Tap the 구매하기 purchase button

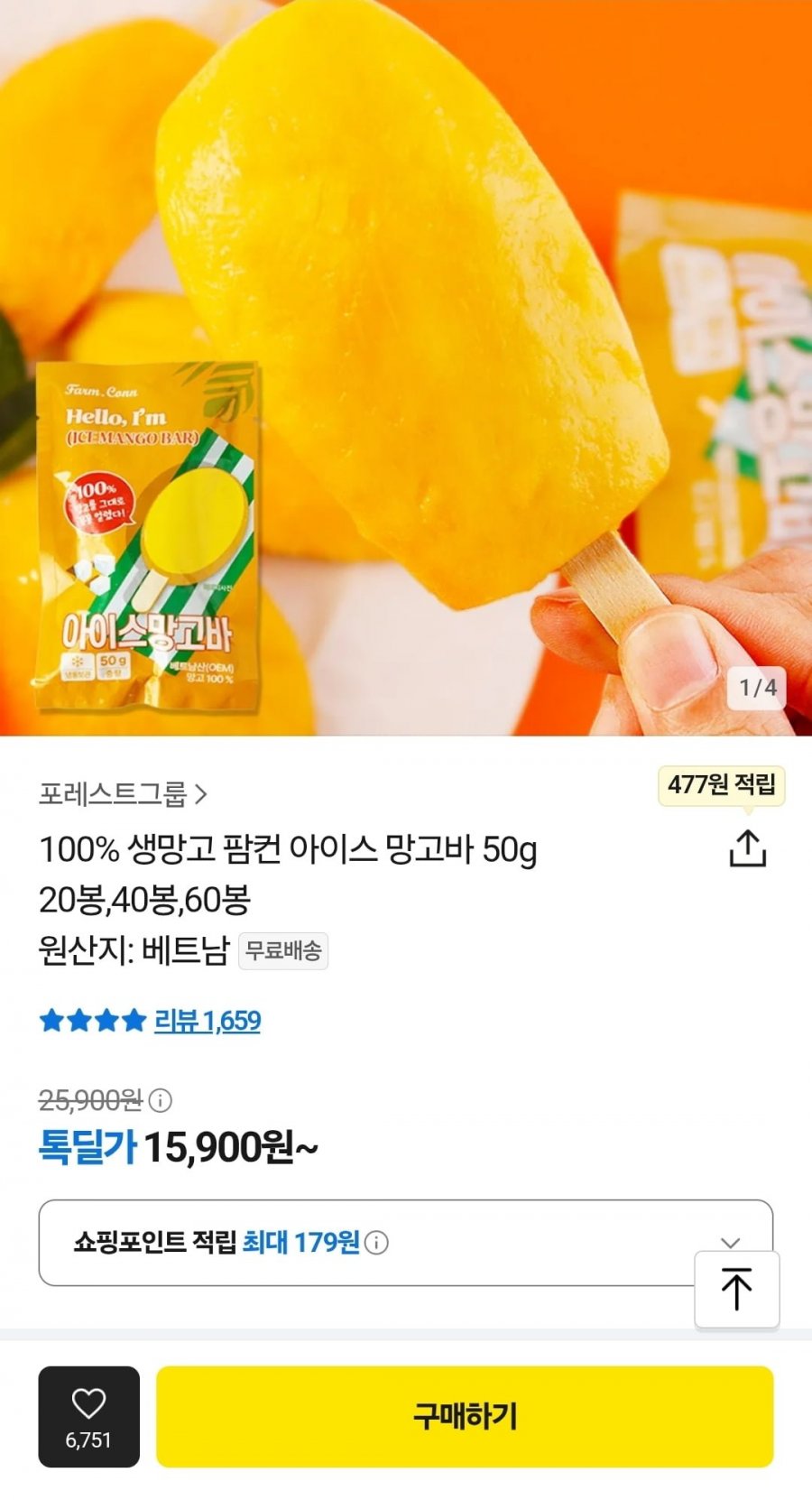(465, 1415)
